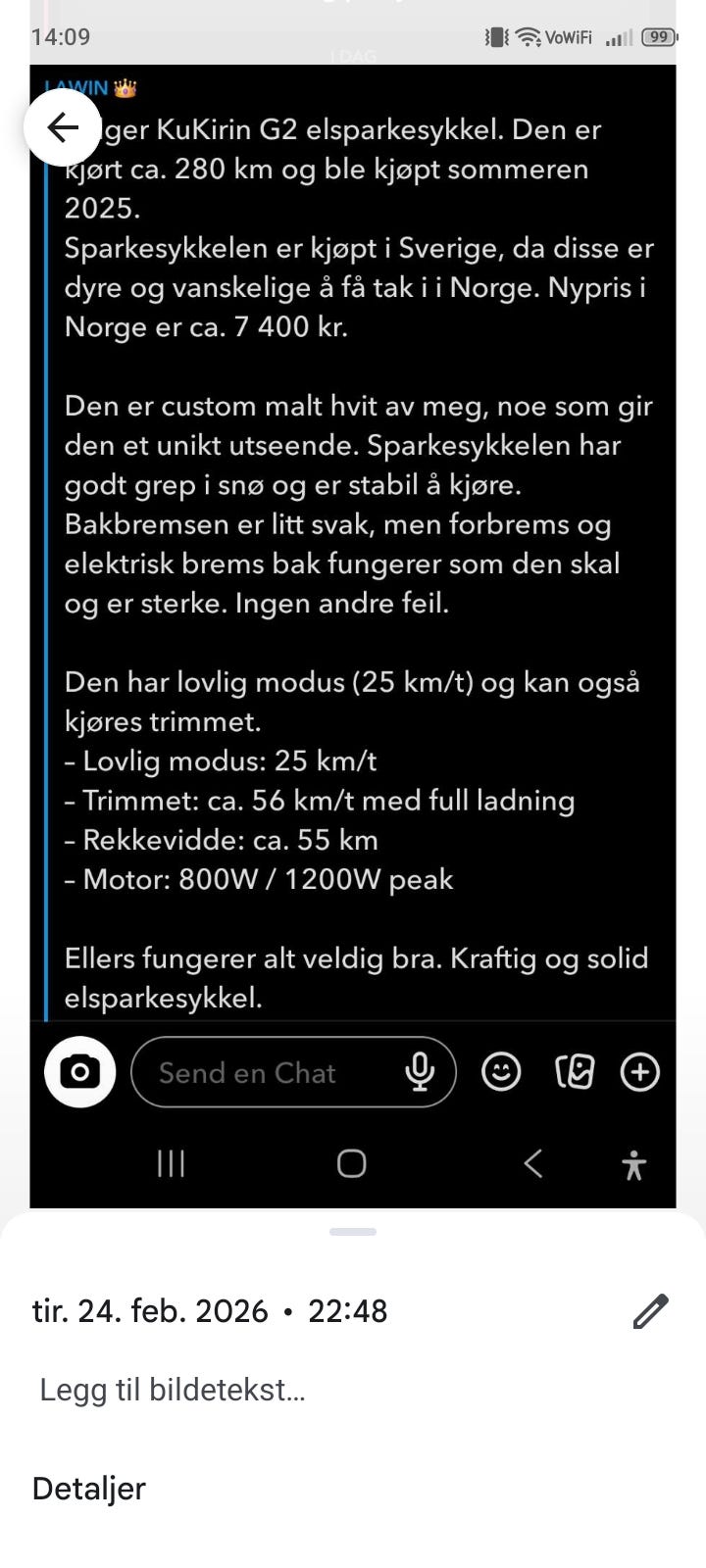Tap the screenshot photo to view fullscreen
Screen dimensions: 706x1568
pyautogui.click(x=353, y=608)
